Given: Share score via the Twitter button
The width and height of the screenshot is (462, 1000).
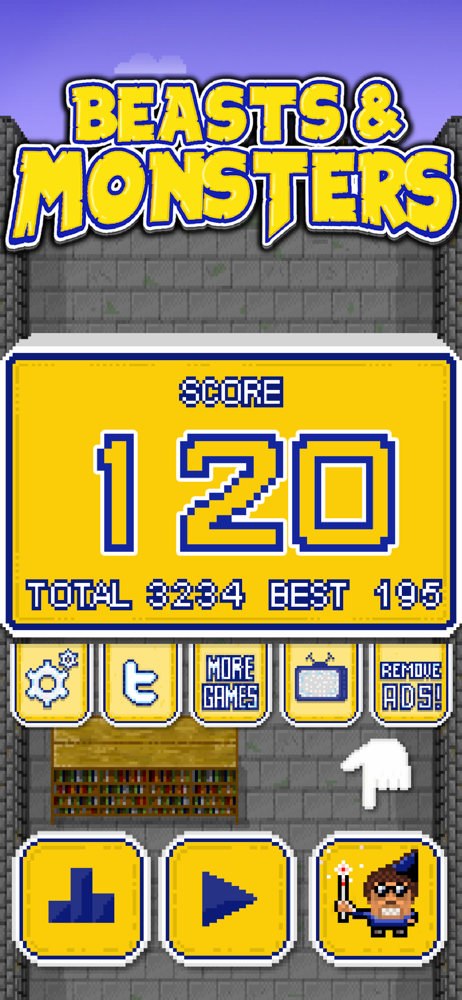Looking at the screenshot, I should point(142,684).
